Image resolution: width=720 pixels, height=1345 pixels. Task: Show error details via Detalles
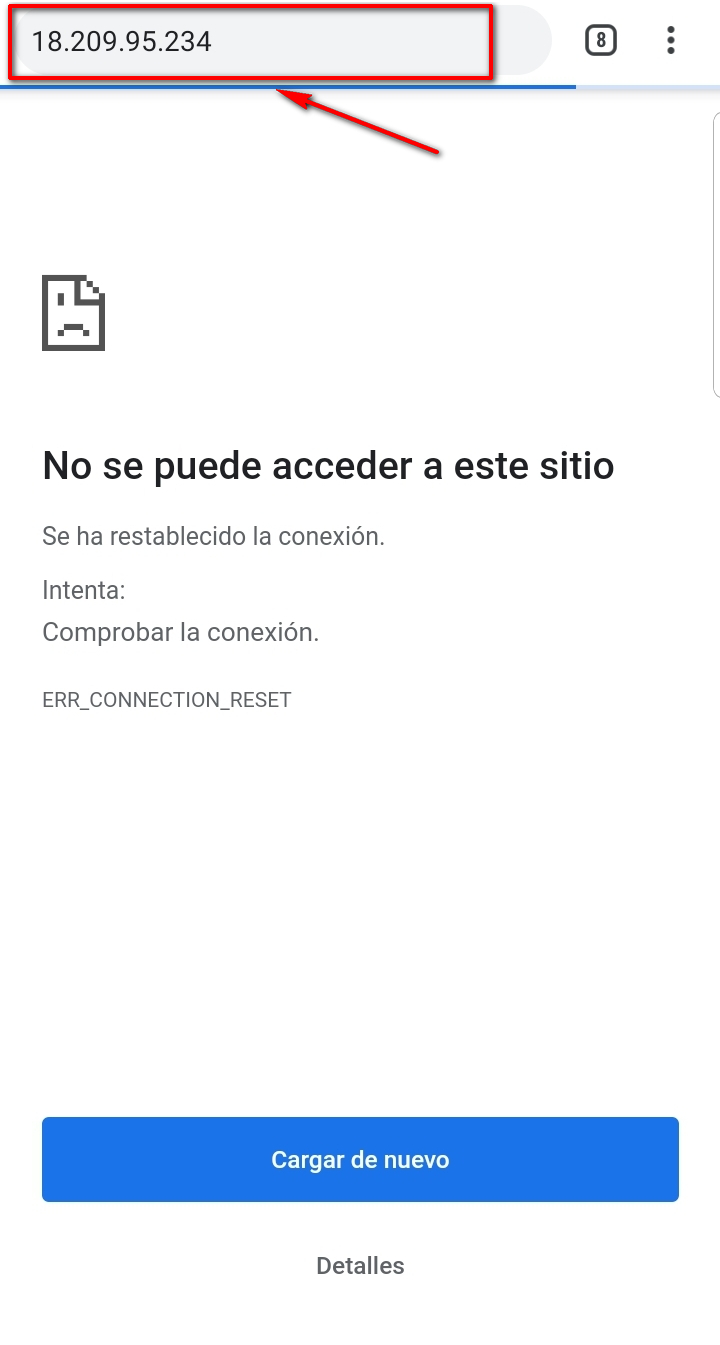[360, 1265]
